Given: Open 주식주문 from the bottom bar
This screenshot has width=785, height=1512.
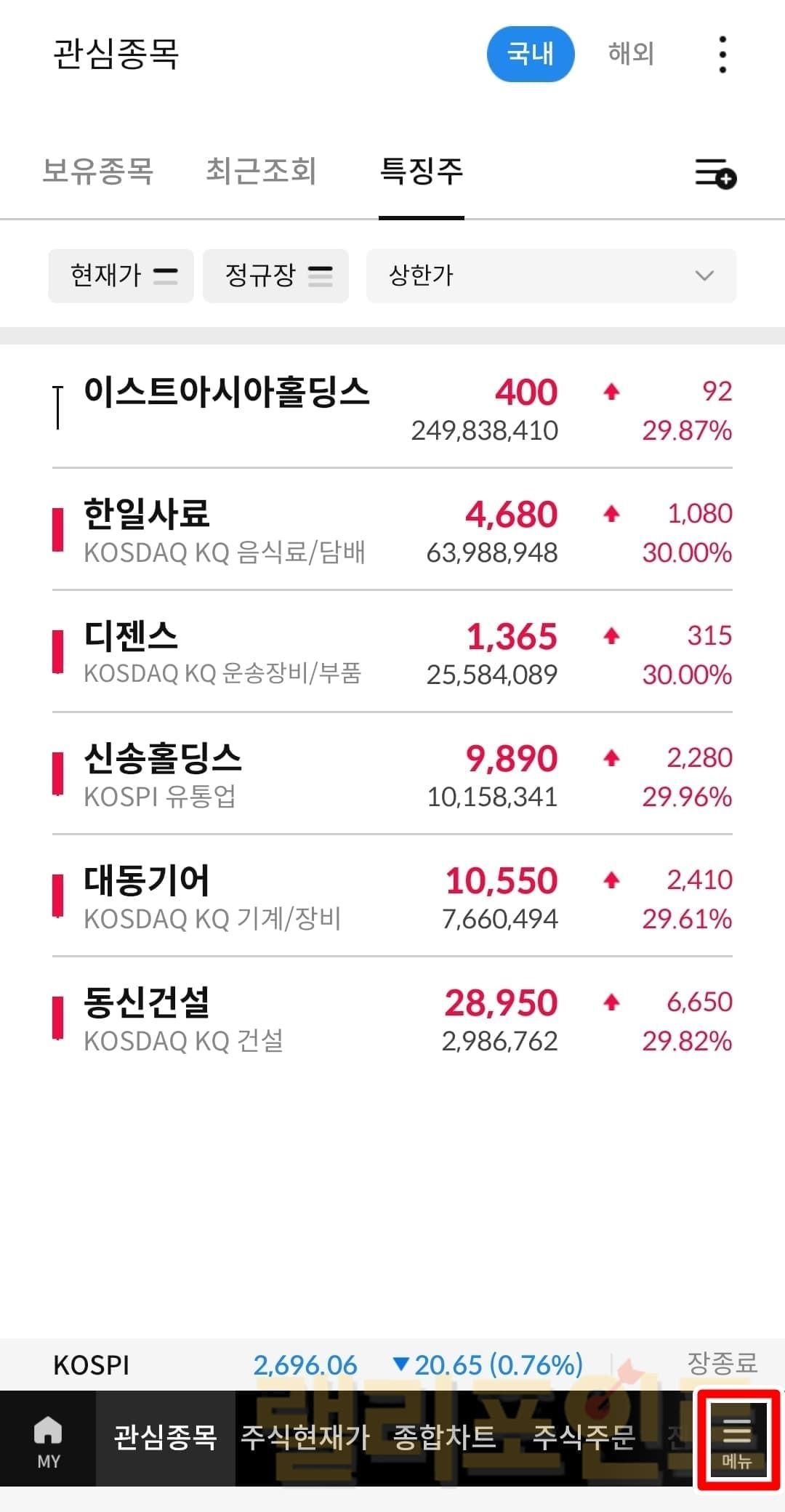Looking at the screenshot, I should (584, 1437).
